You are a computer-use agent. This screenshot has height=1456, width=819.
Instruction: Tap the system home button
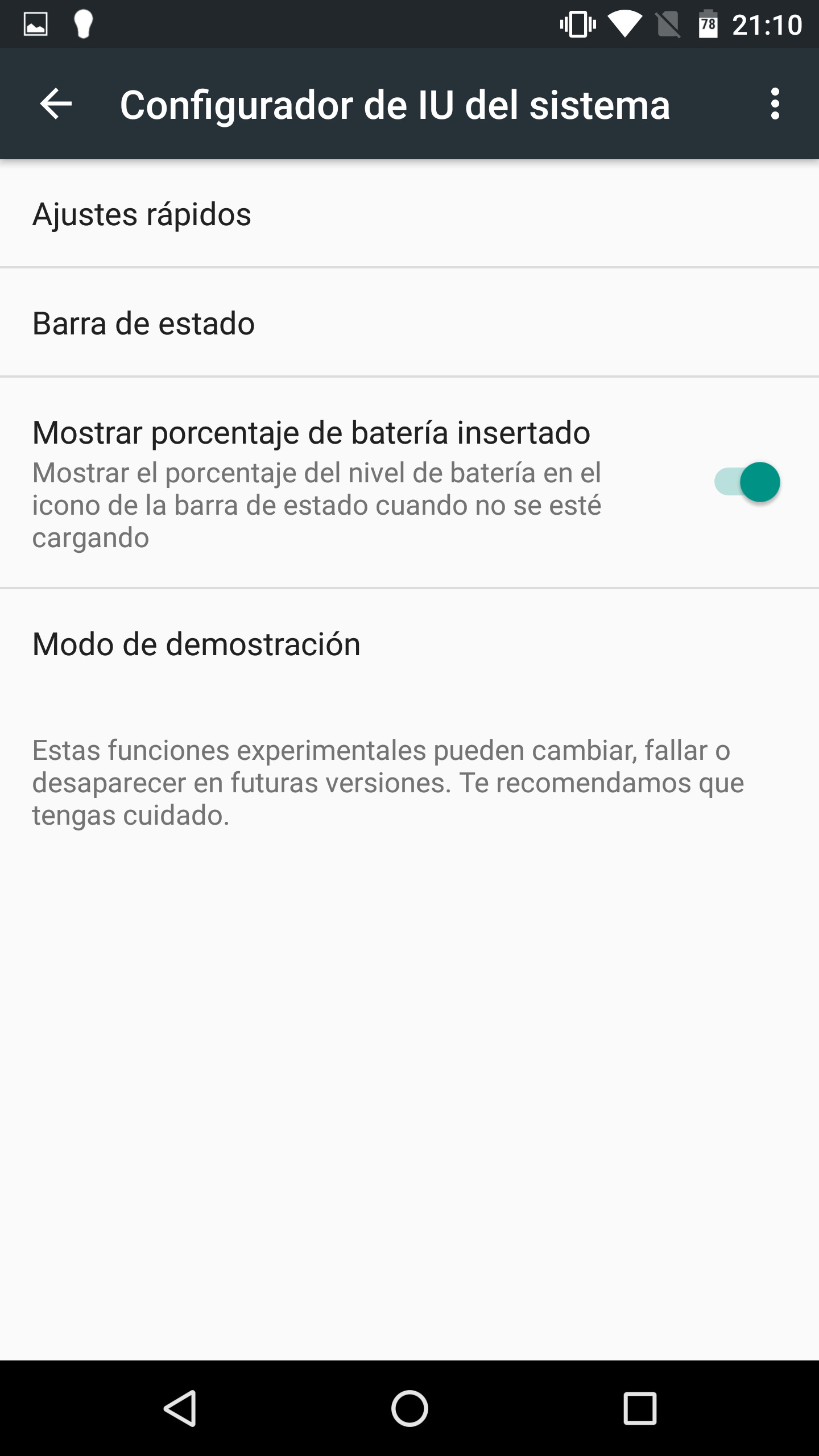coord(409,1408)
